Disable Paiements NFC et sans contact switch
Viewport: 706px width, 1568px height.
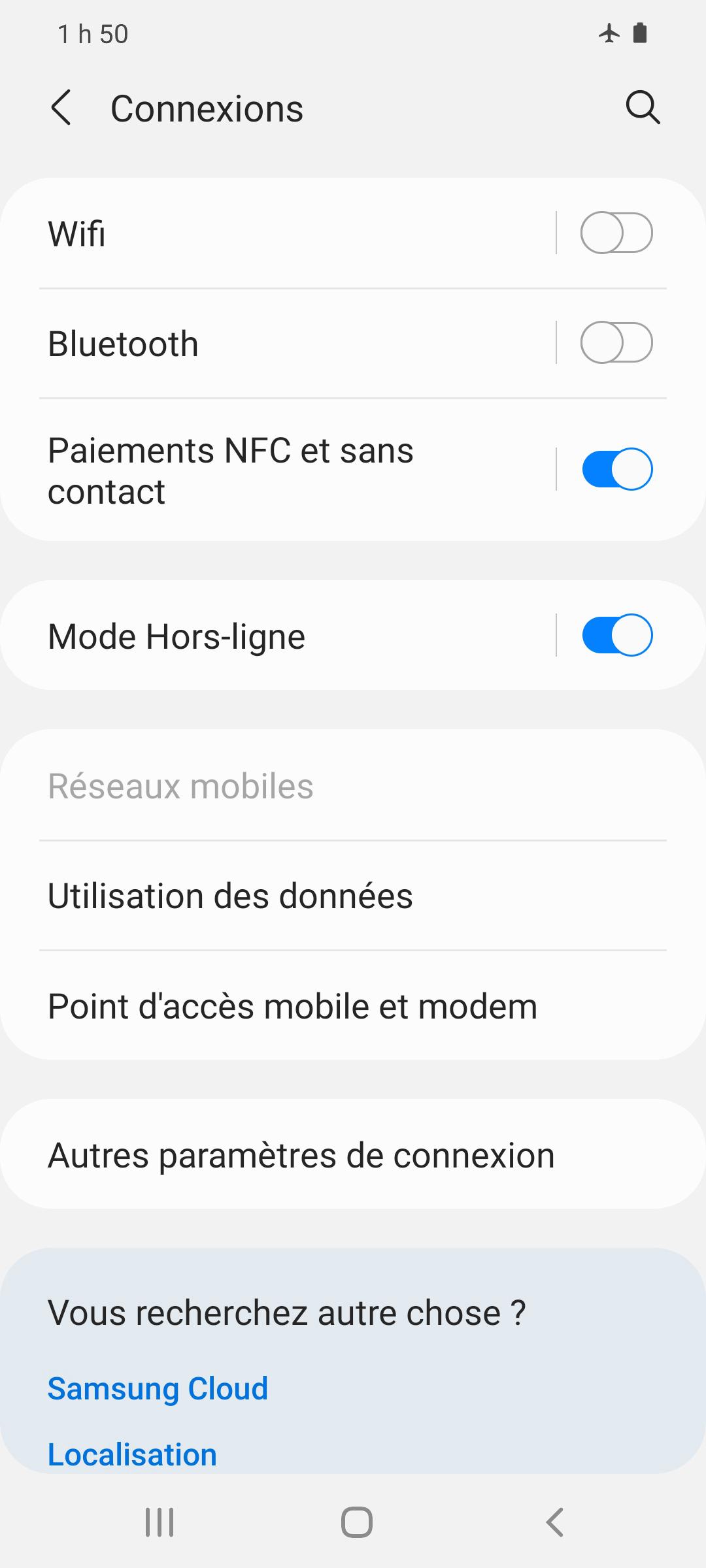coord(616,469)
